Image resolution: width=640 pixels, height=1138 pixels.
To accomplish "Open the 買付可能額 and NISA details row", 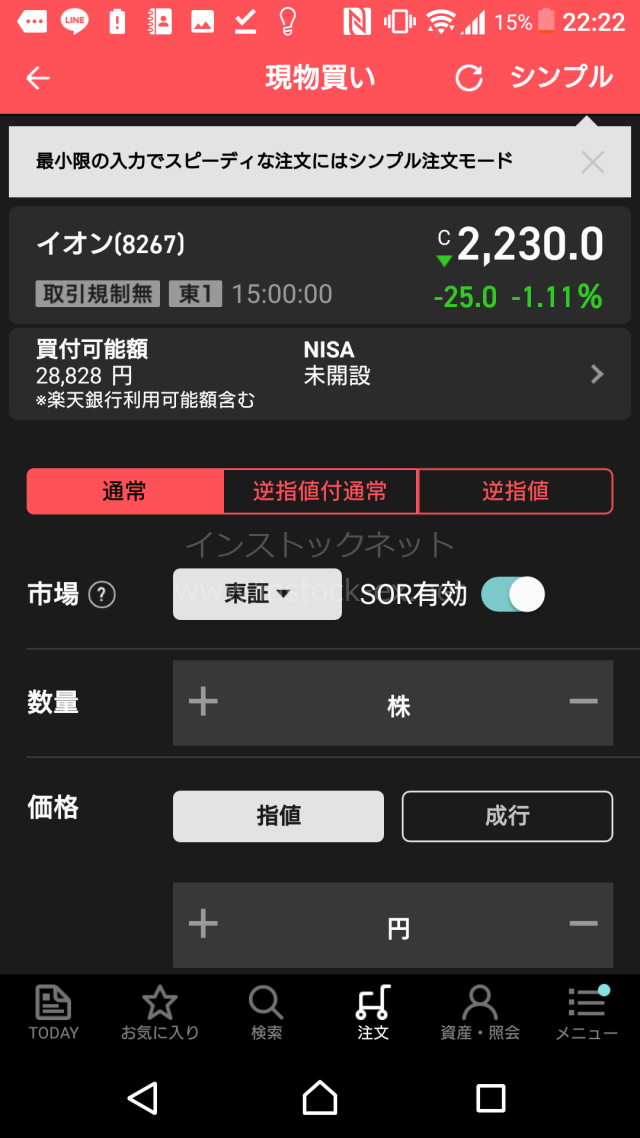I will point(596,374).
